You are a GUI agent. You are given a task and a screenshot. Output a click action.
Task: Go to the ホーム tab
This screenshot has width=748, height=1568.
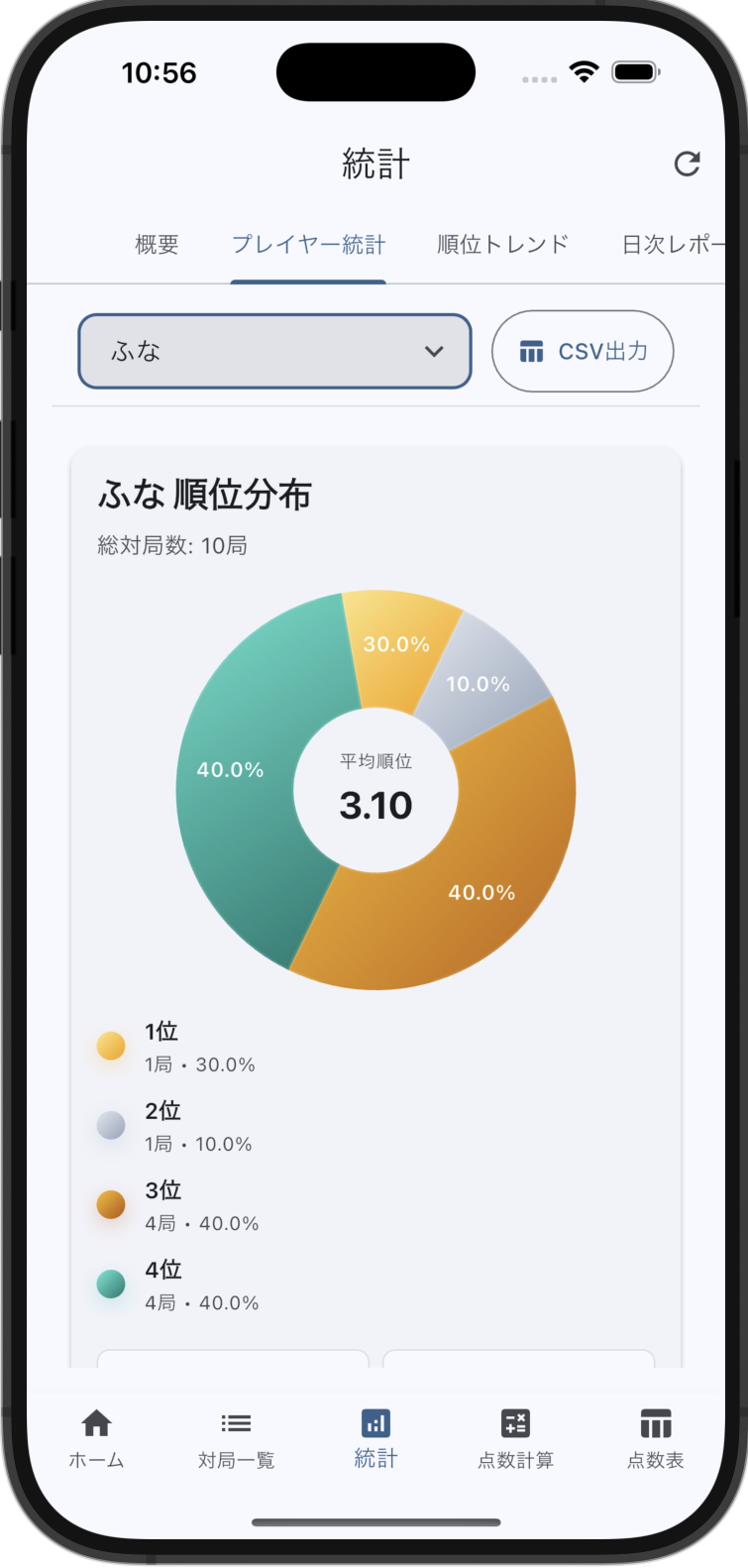(x=96, y=1437)
